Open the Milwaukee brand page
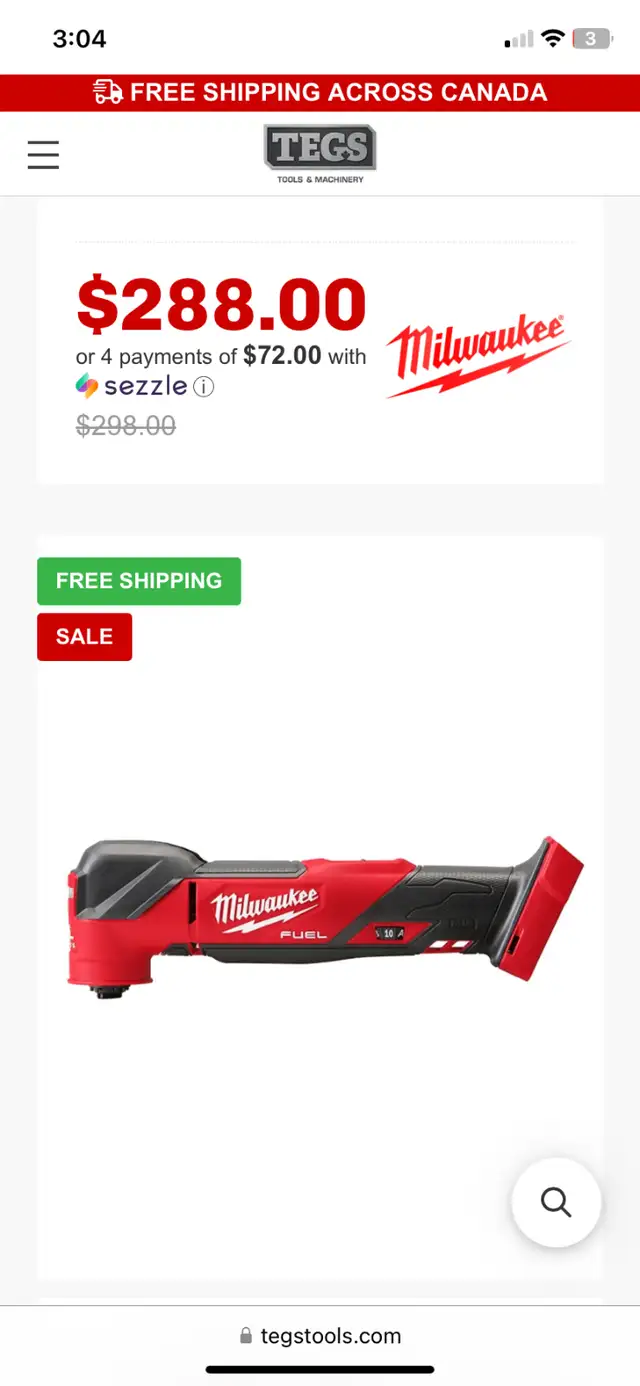Screen dimensions: 640x1386 (x=477, y=356)
